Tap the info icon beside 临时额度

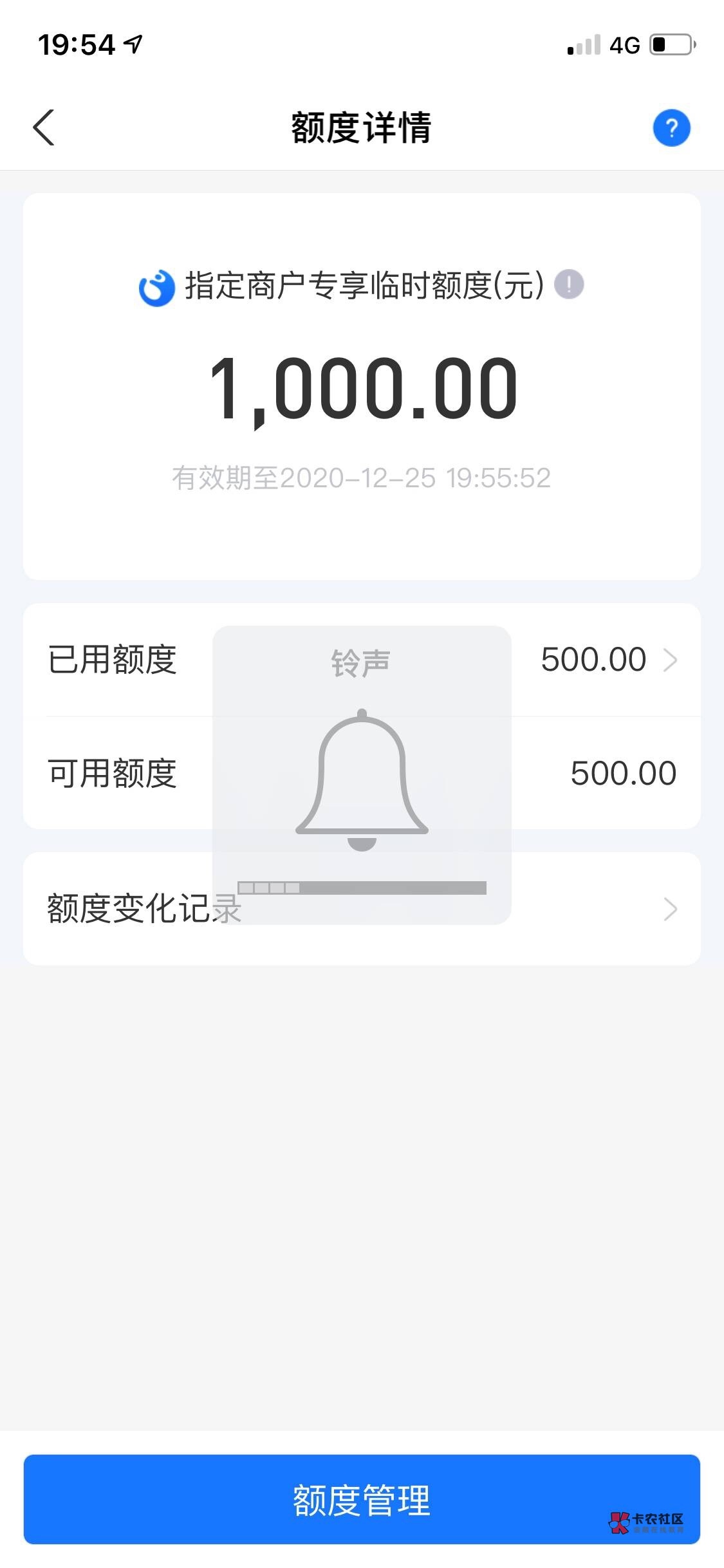(x=569, y=285)
